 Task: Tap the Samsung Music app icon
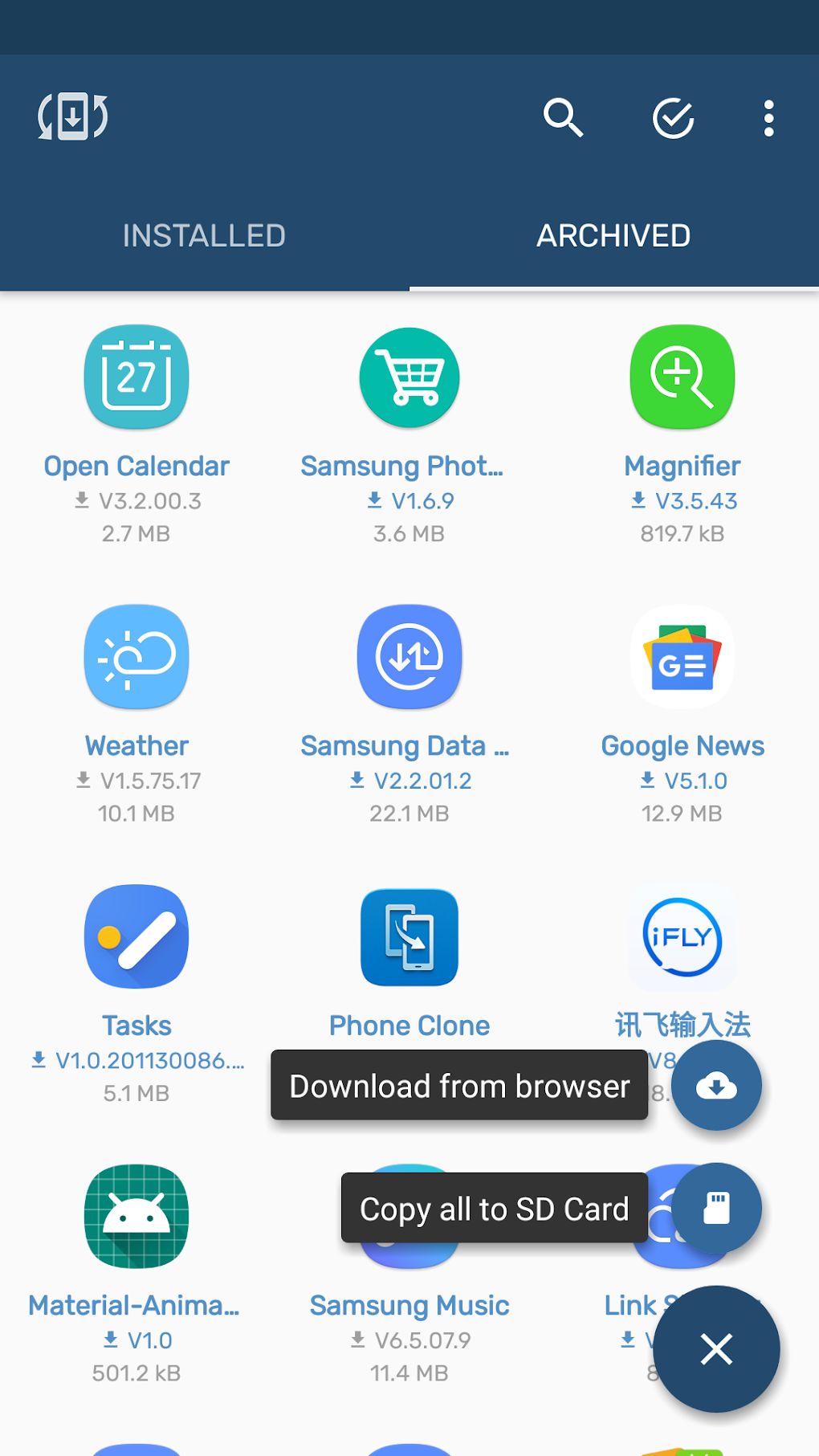click(409, 1217)
